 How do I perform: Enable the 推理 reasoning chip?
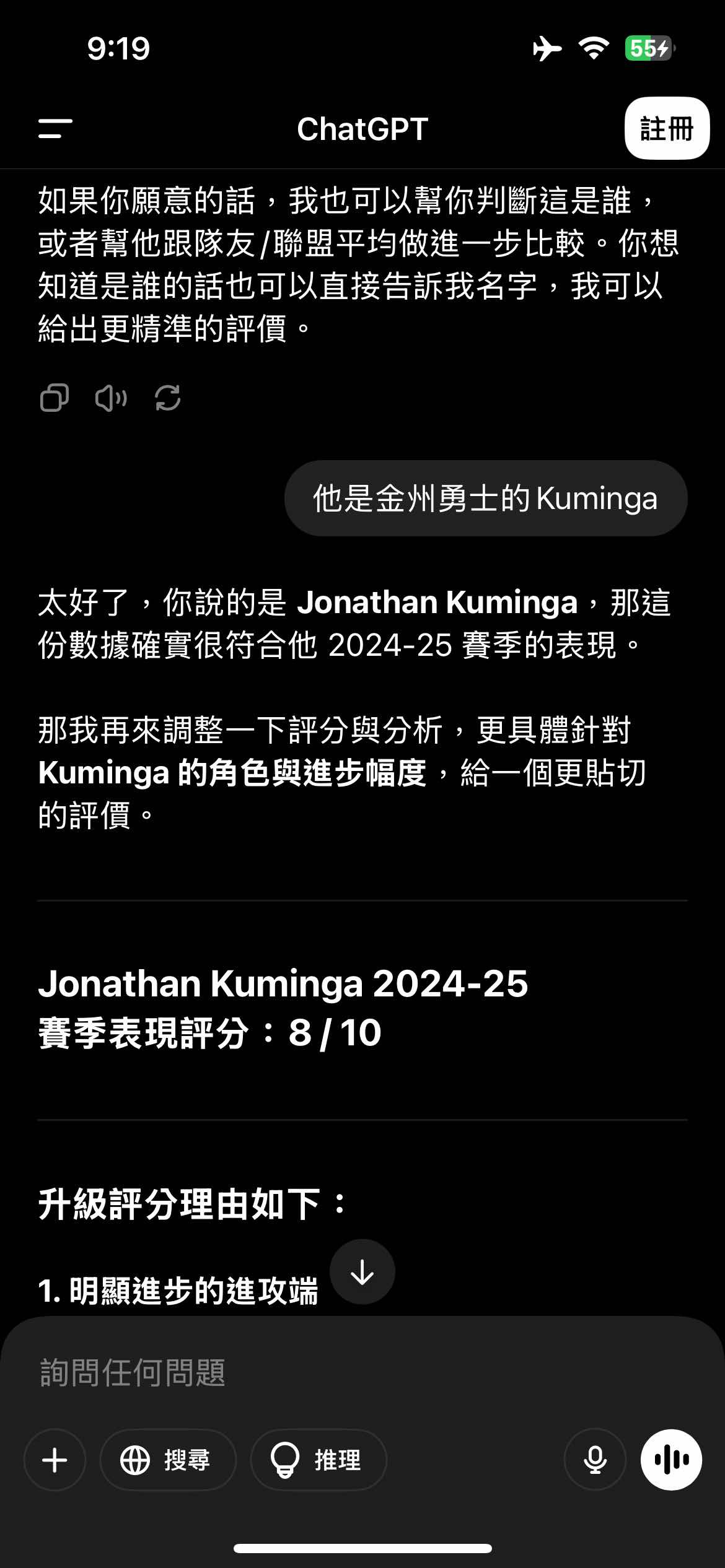319,1460
